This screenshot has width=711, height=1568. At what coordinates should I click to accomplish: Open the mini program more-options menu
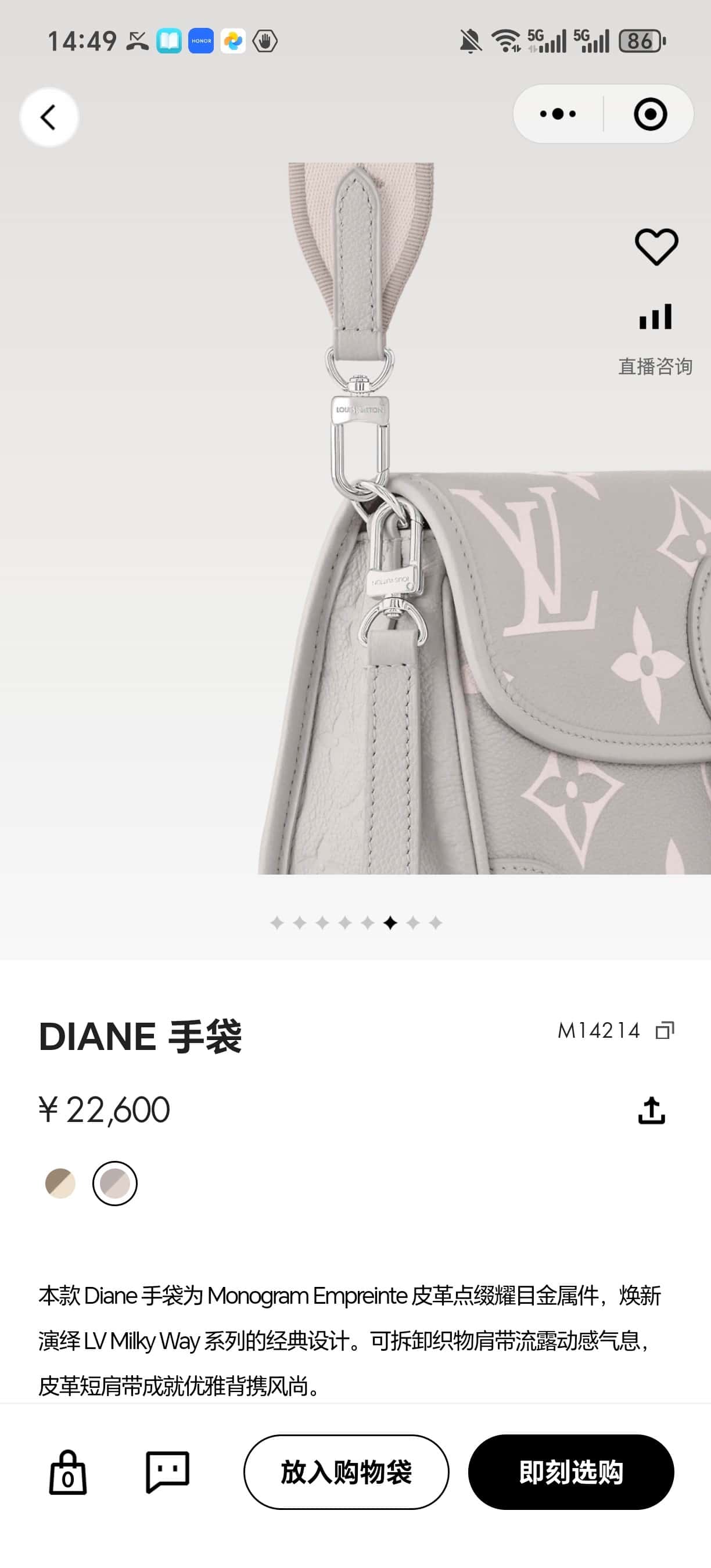(x=558, y=114)
